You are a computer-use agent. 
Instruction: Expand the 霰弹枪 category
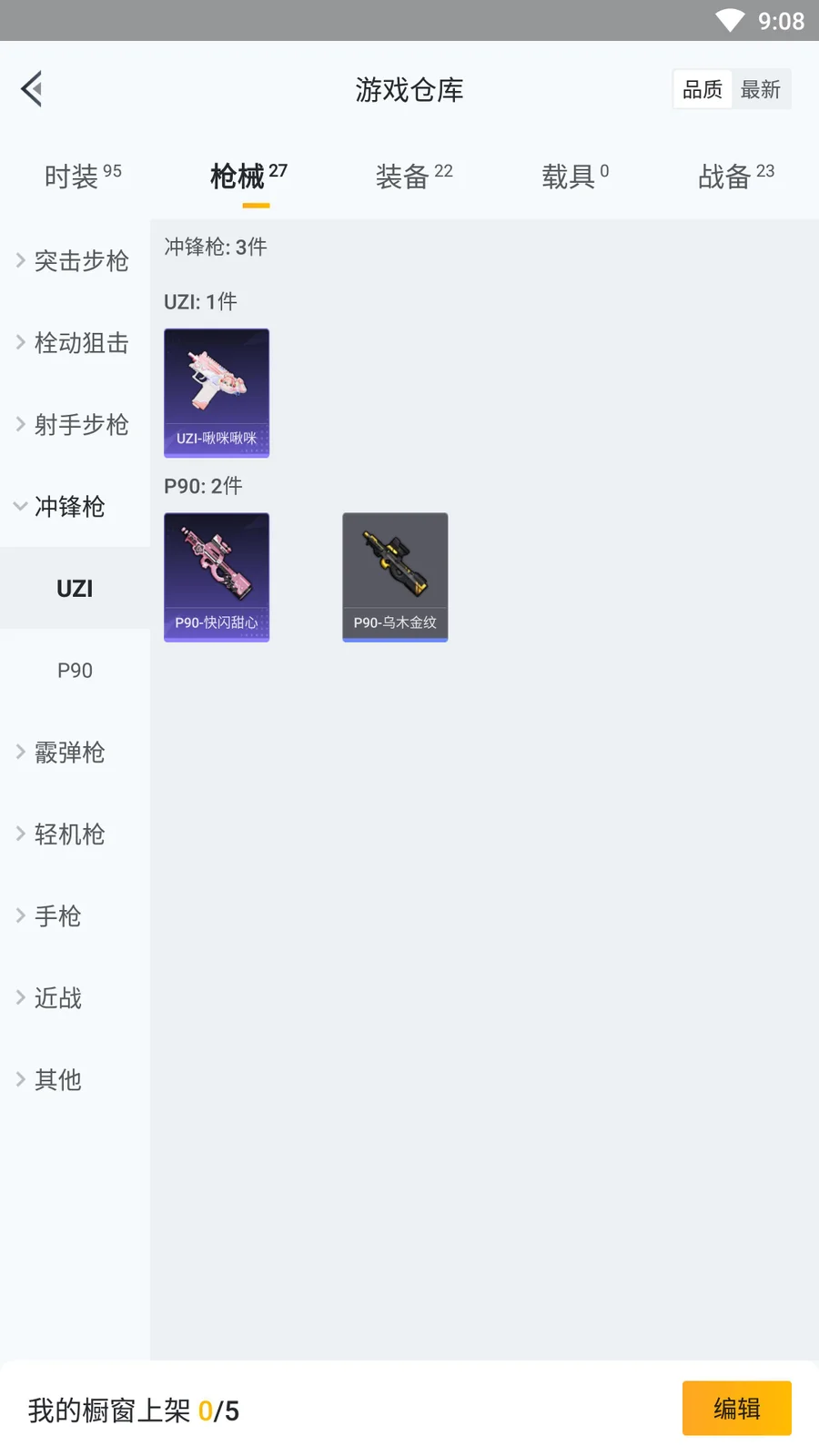click(x=64, y=753)
